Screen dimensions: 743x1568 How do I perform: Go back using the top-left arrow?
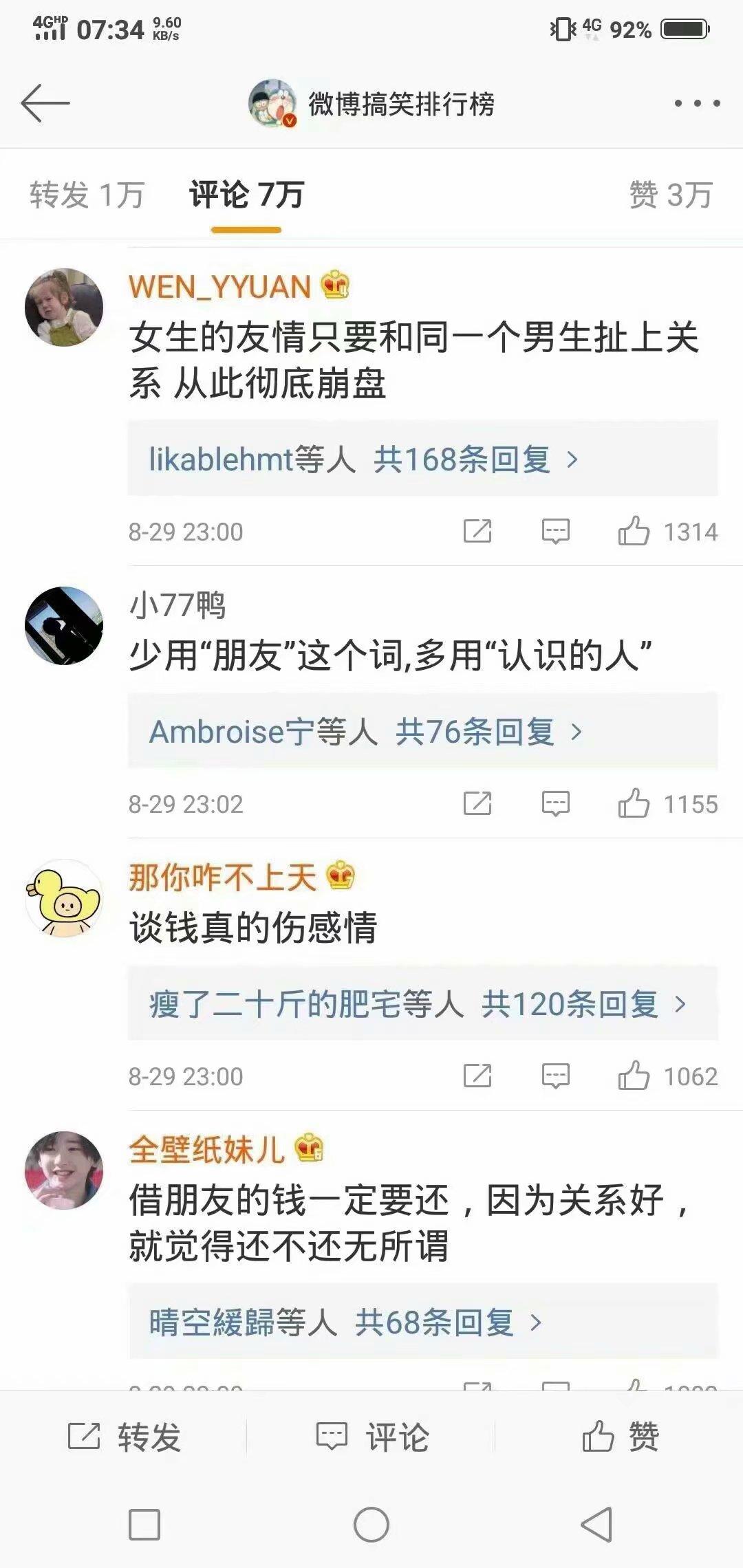pos(45,103)
